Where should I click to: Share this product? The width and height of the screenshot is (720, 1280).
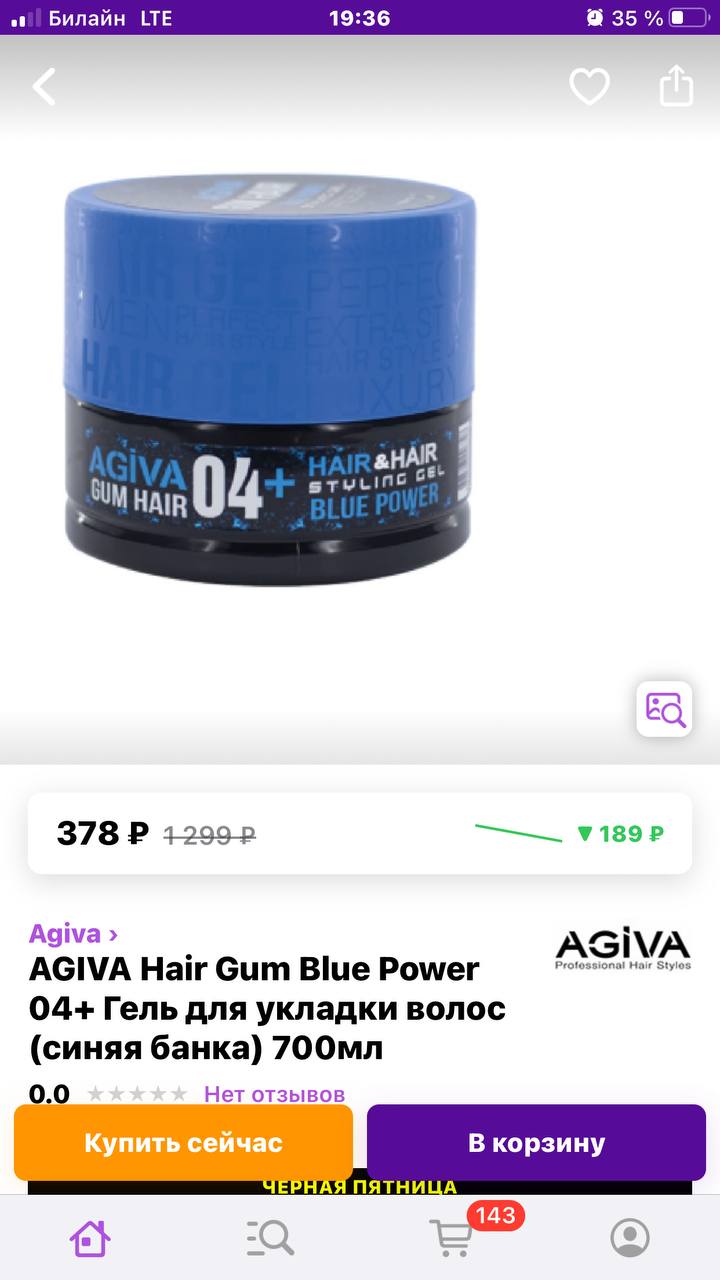(x=676, y=85)
